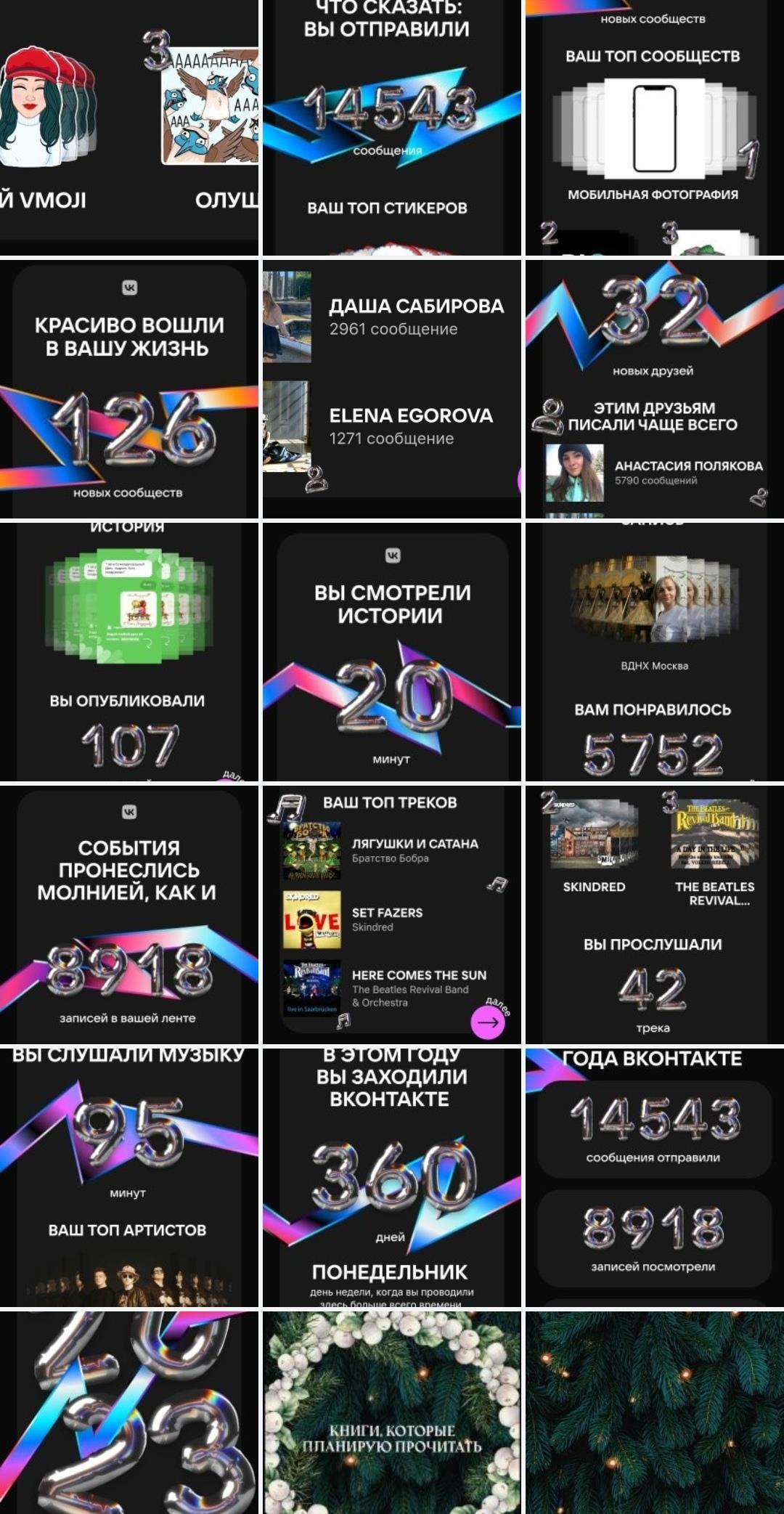Open the Даша Сабирова messages tile
This screenshot has width=784, height=1514.
[x=391, y=388]
